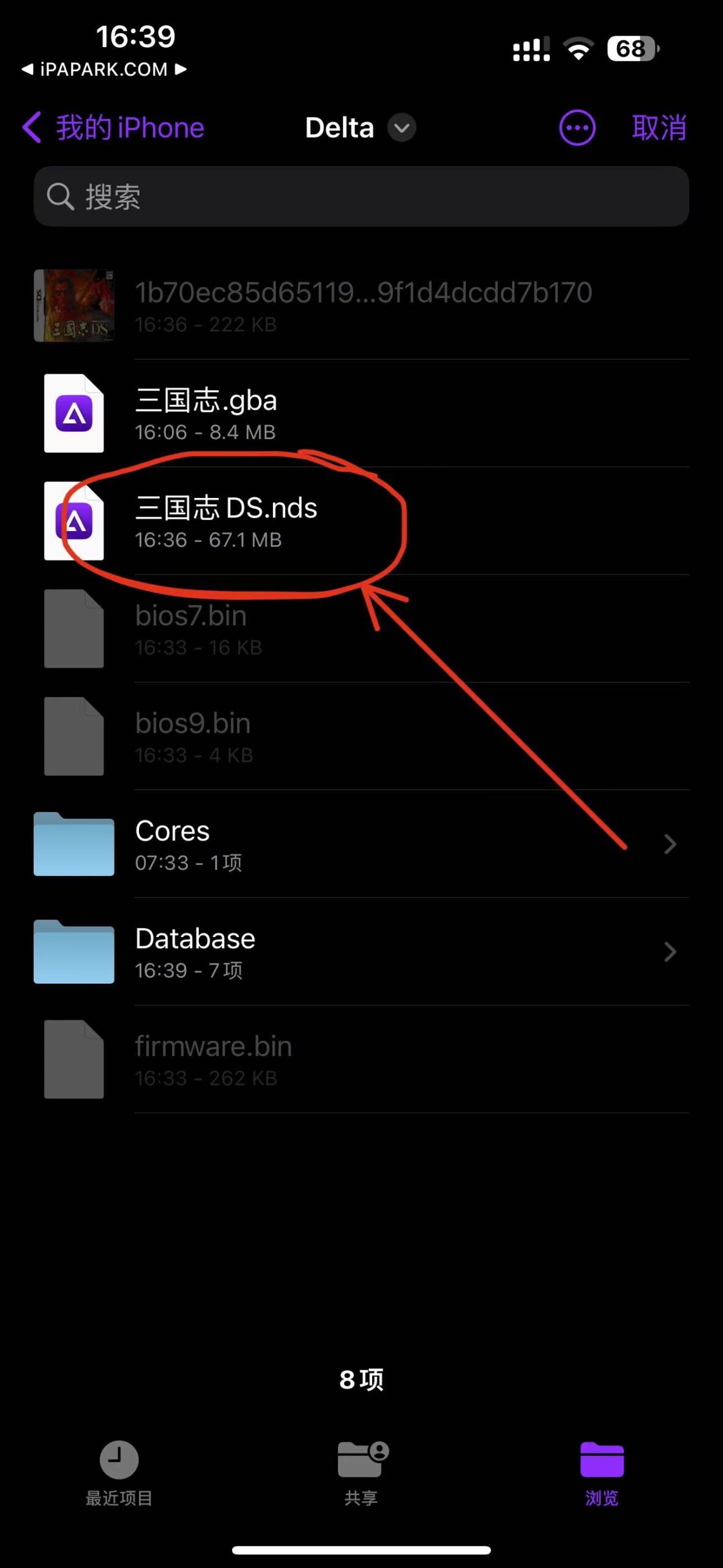Tap the 三国志DS game box art thumbnail
Image resolution: width=723 pixels, height=1568 pixels.
(73, 306)
